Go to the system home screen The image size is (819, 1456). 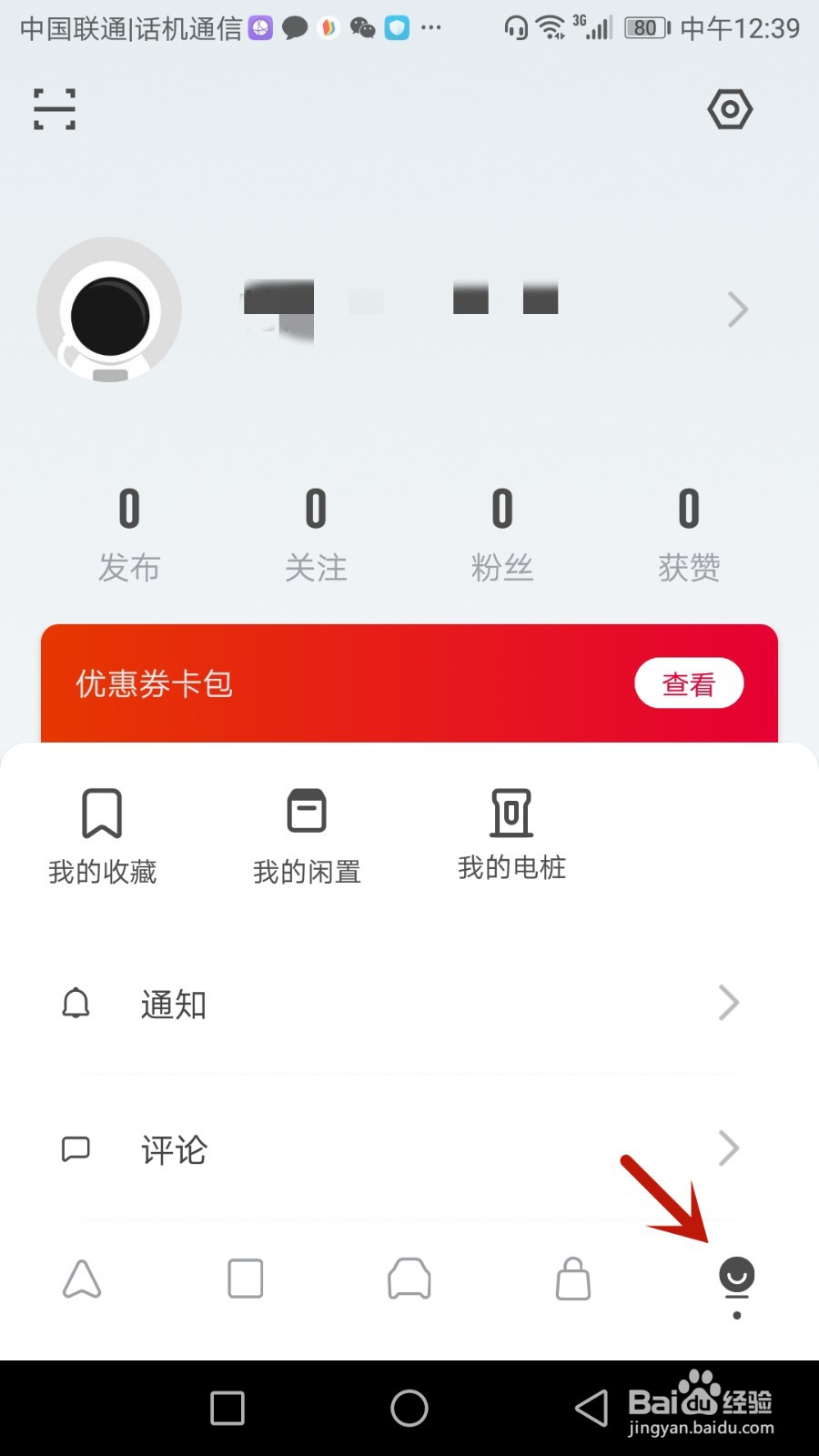(409, 1408)
